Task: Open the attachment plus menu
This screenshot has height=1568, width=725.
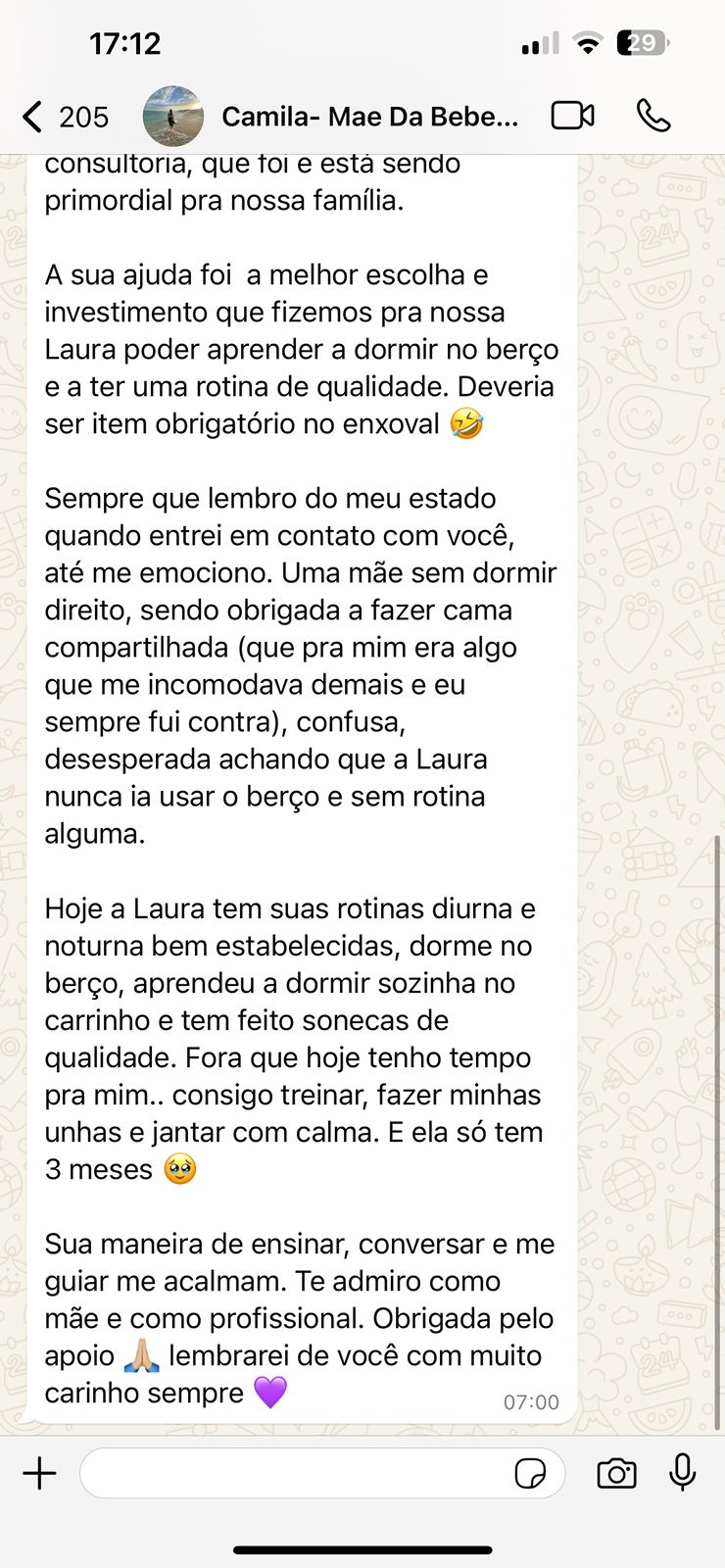Action: click(x=40, y=1473)
